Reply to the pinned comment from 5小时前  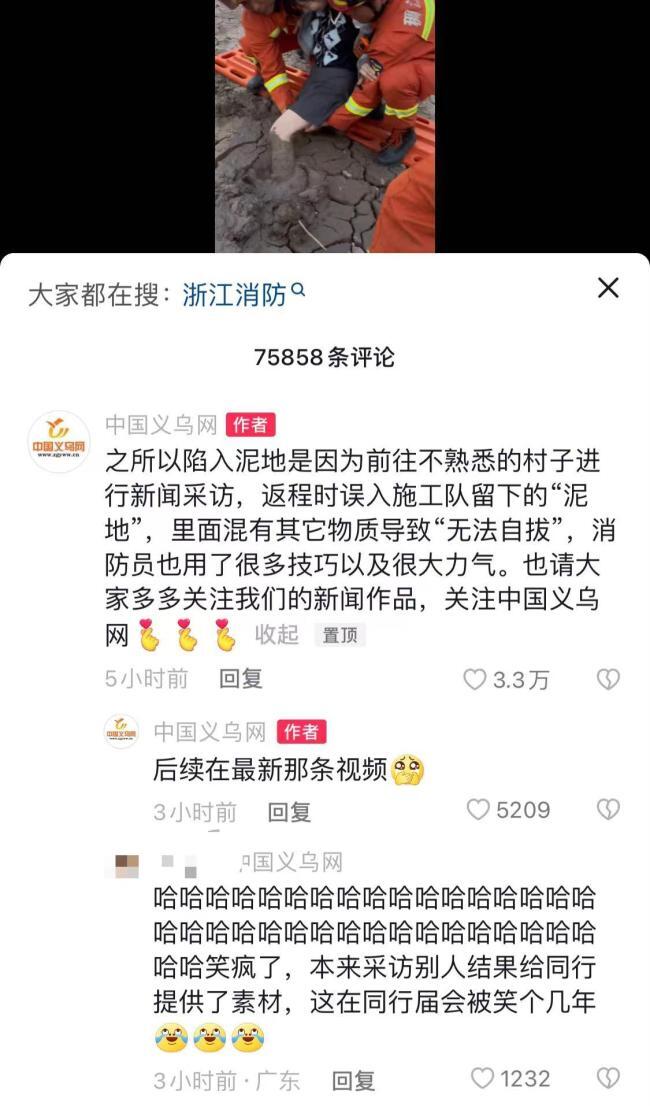tap(240, 679)
